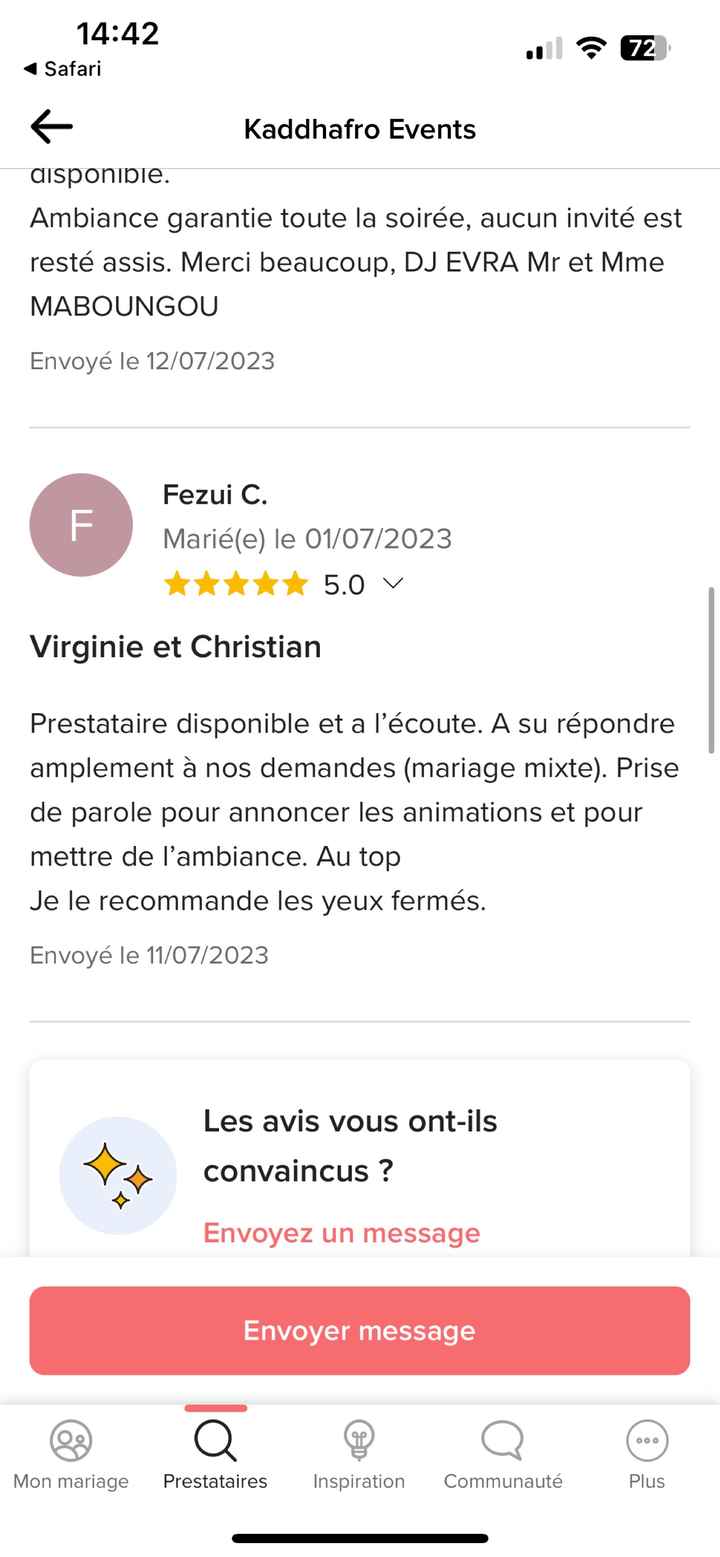Image resolution: width=720 pixels, height=1557 pixels.
Task: Tap the cellular signal indicator
Action: (541, 47)
